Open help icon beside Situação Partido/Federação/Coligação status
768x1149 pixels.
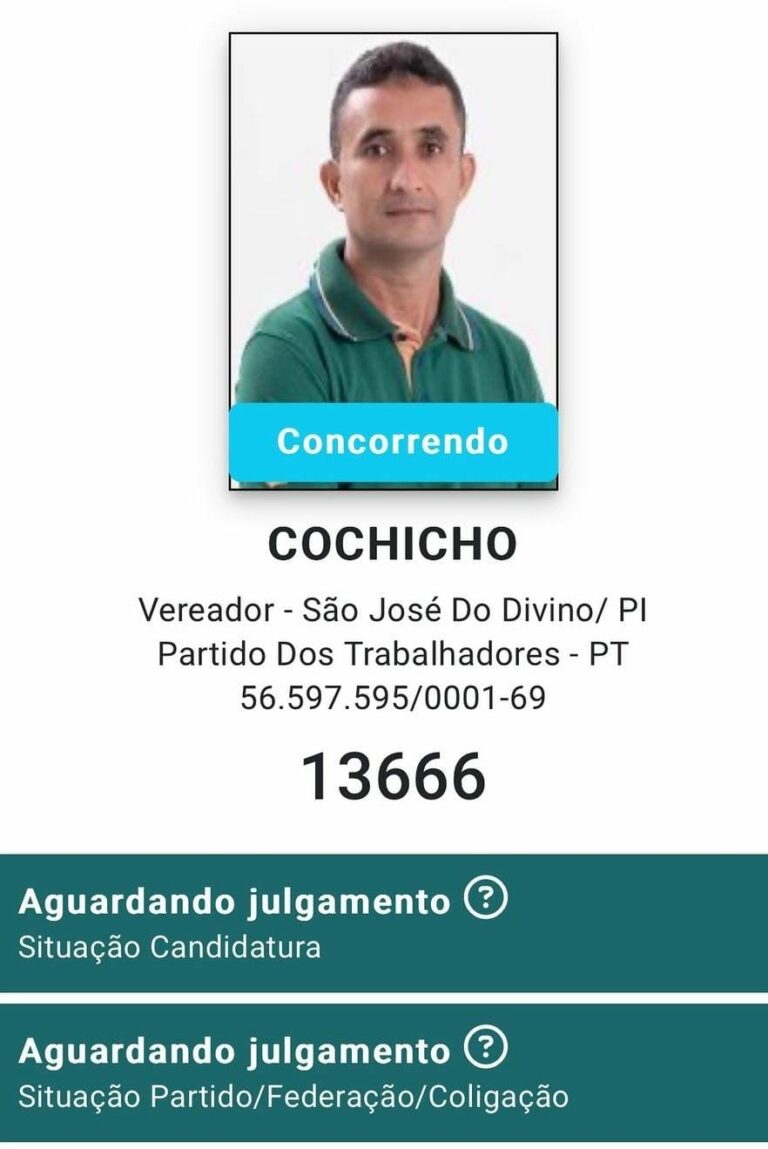(486, 1049)
